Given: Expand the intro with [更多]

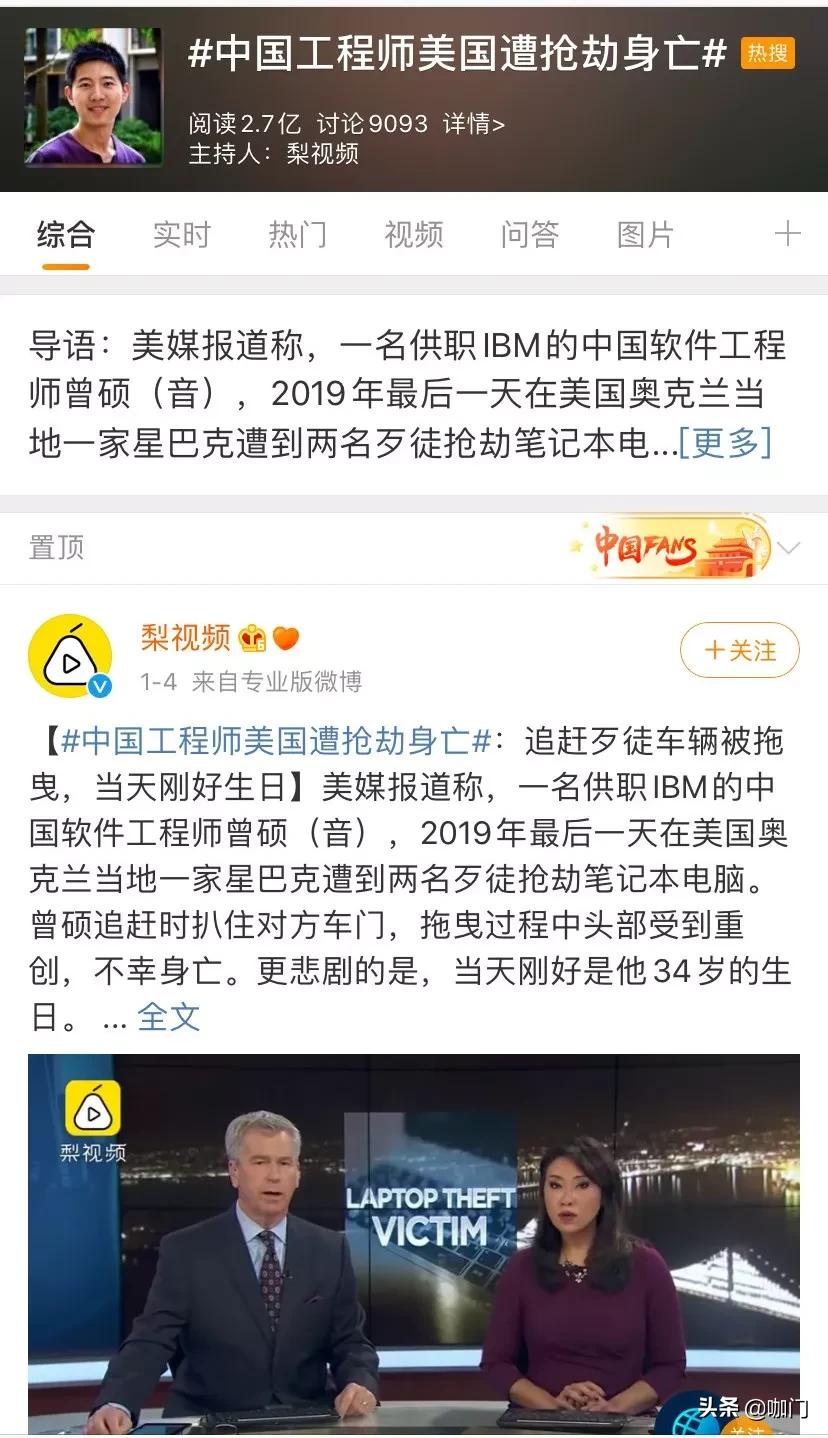Looking at the screenshot, I should tap(725, 442).
